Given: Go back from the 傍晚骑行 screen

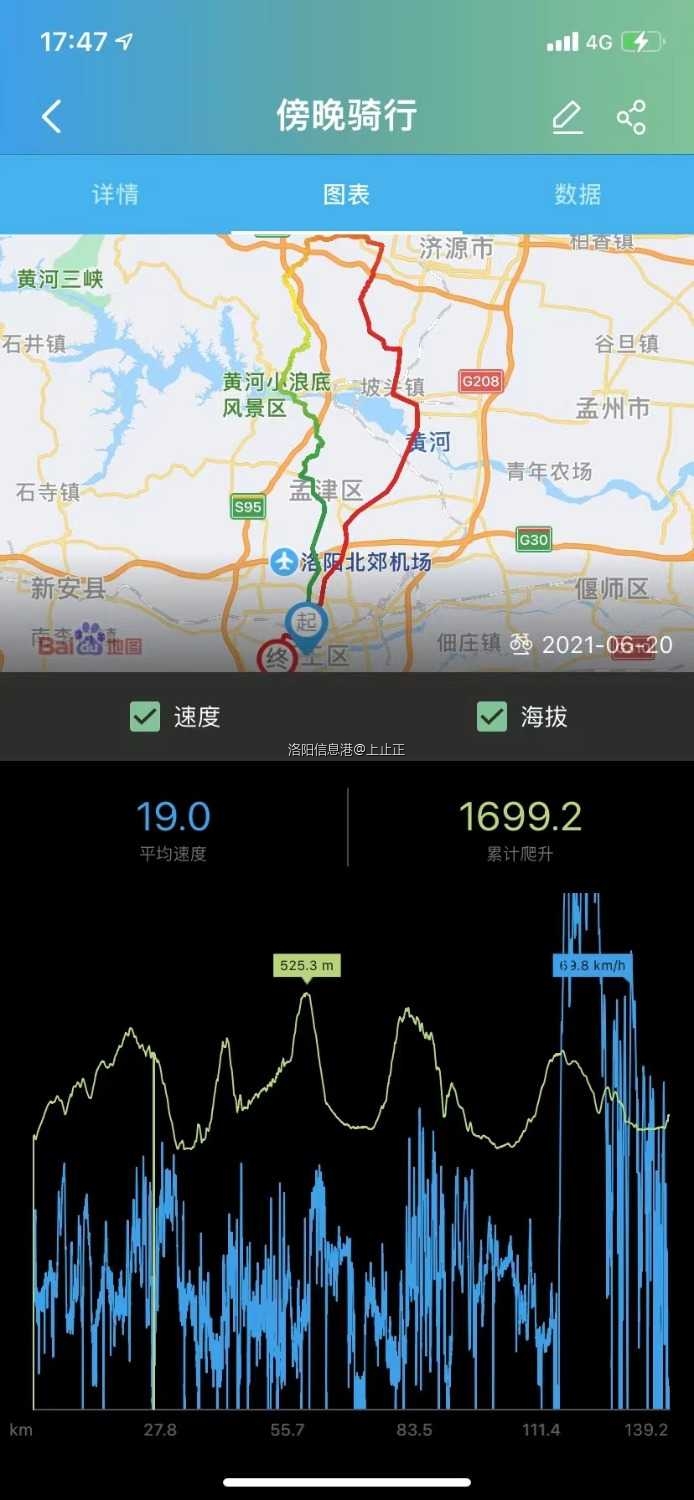Looking at the screenshot, I should click(x=52, y=117).
